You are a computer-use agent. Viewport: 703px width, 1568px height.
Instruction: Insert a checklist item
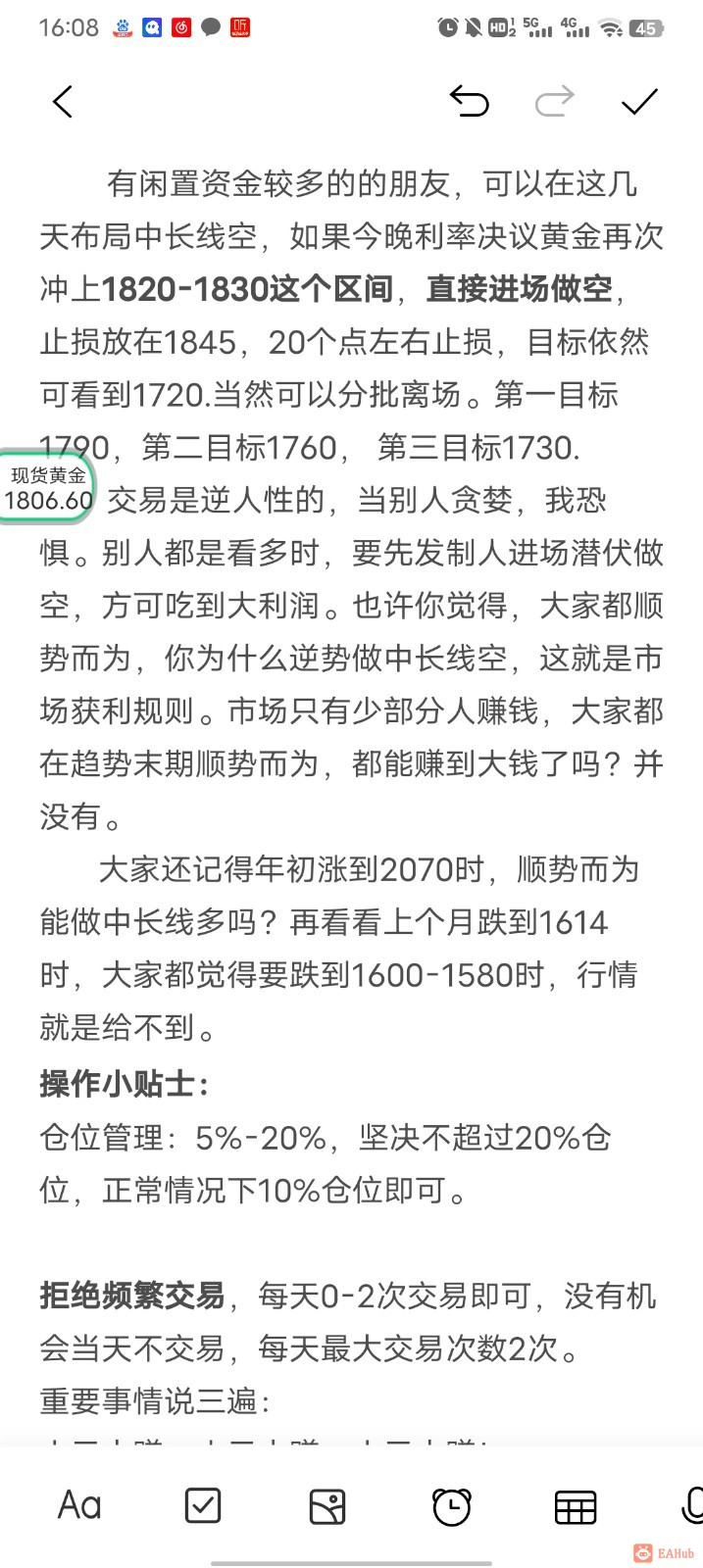[203, 1505]
